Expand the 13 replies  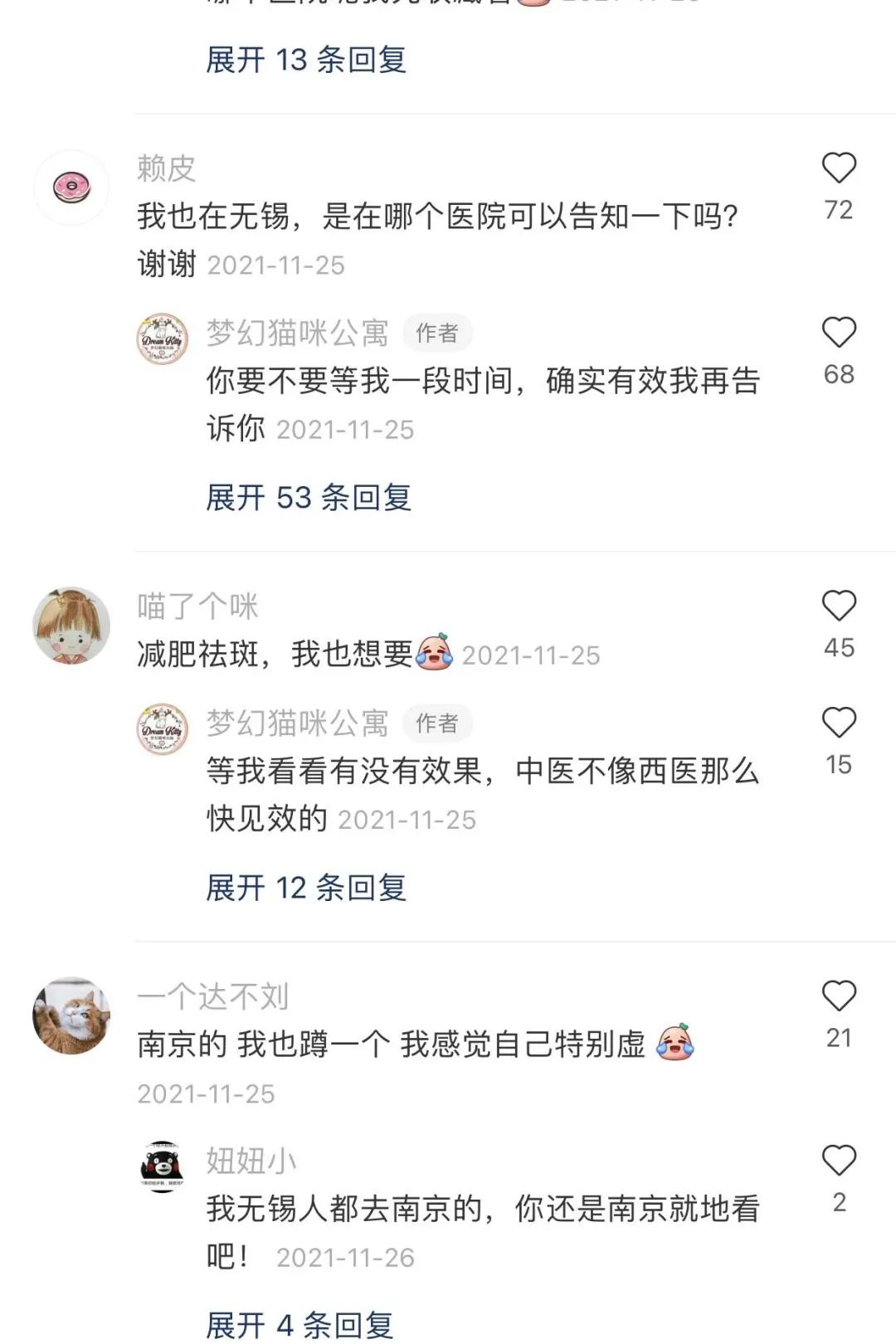306,60
